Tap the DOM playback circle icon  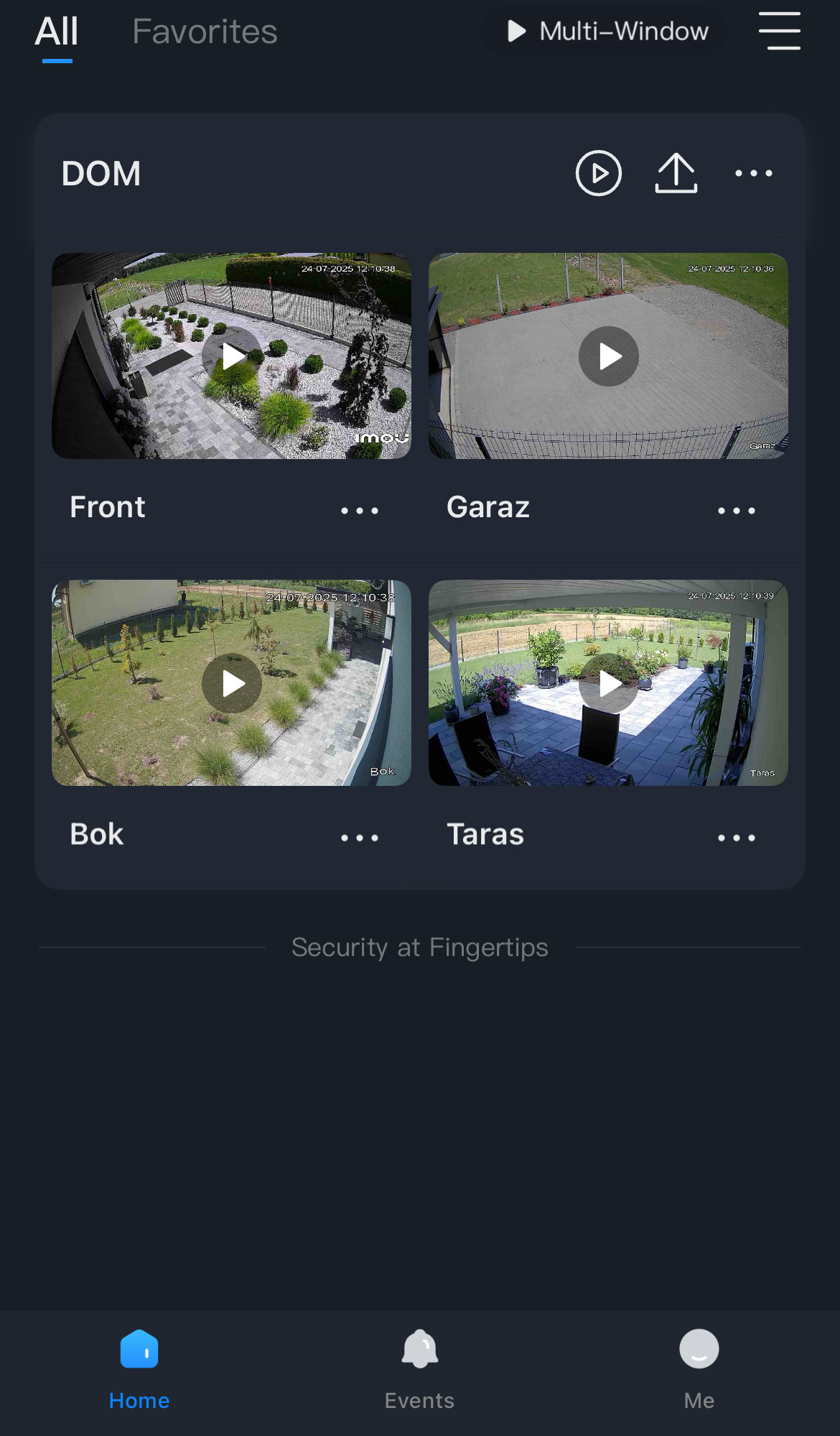[x=598, y=173]
